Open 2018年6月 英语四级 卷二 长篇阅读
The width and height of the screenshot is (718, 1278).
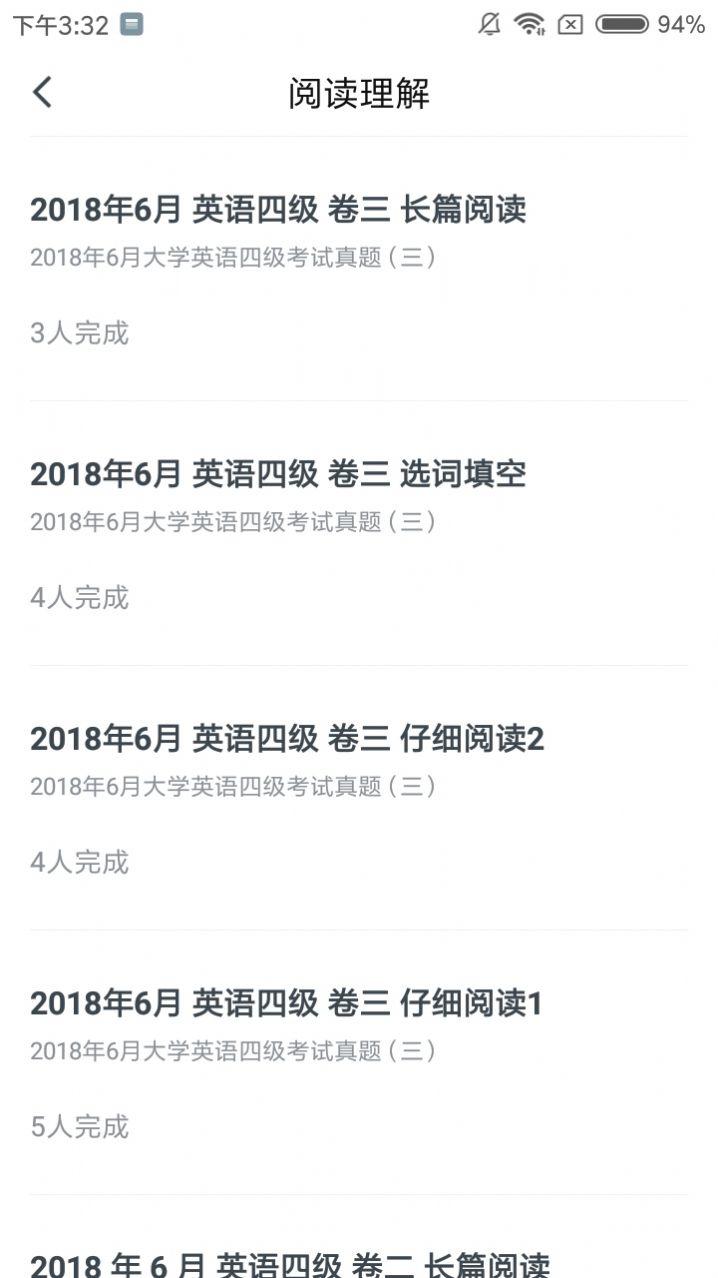coord(359,1238)
